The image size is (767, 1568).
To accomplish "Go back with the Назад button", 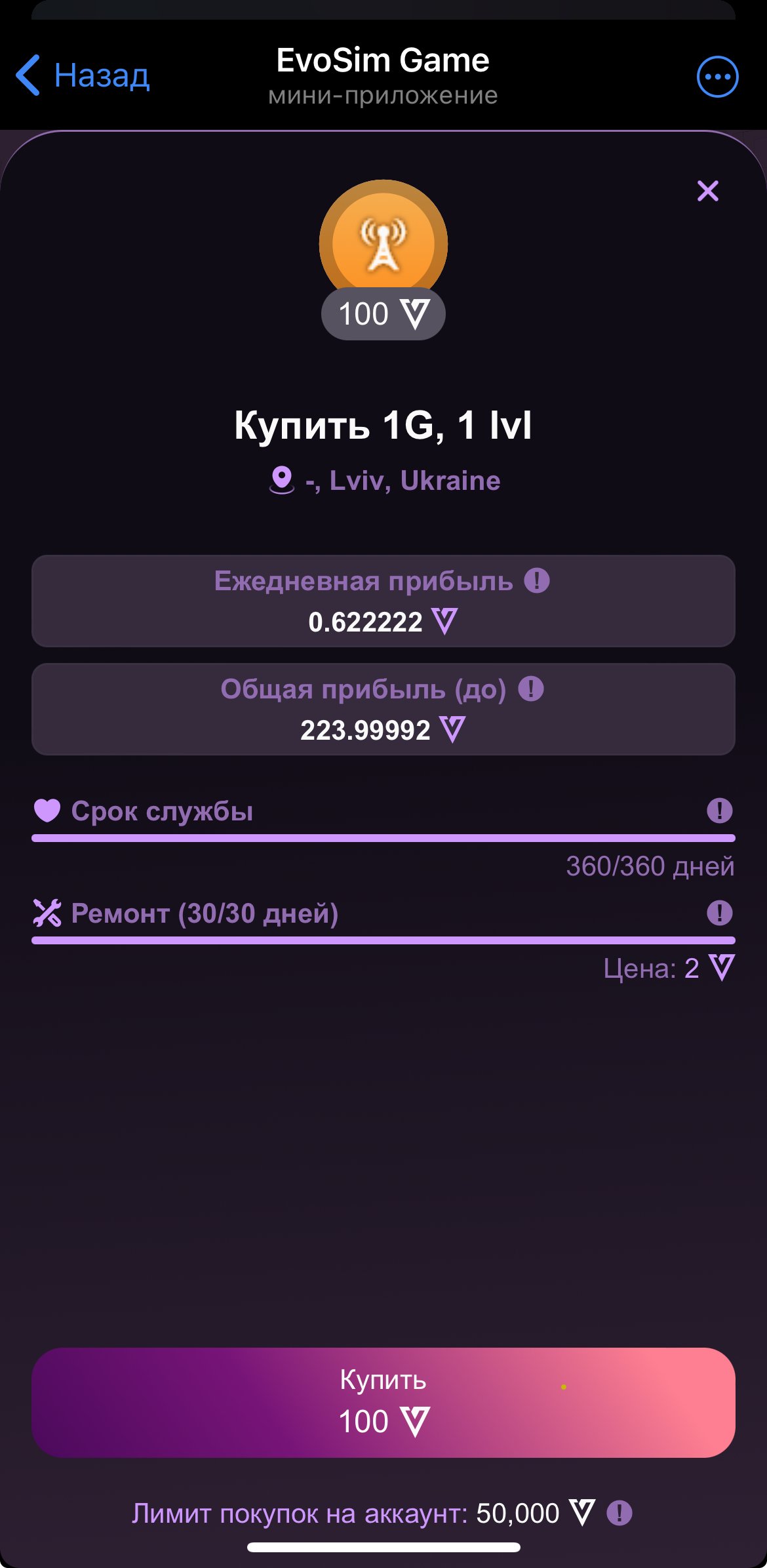I will 83,76.
